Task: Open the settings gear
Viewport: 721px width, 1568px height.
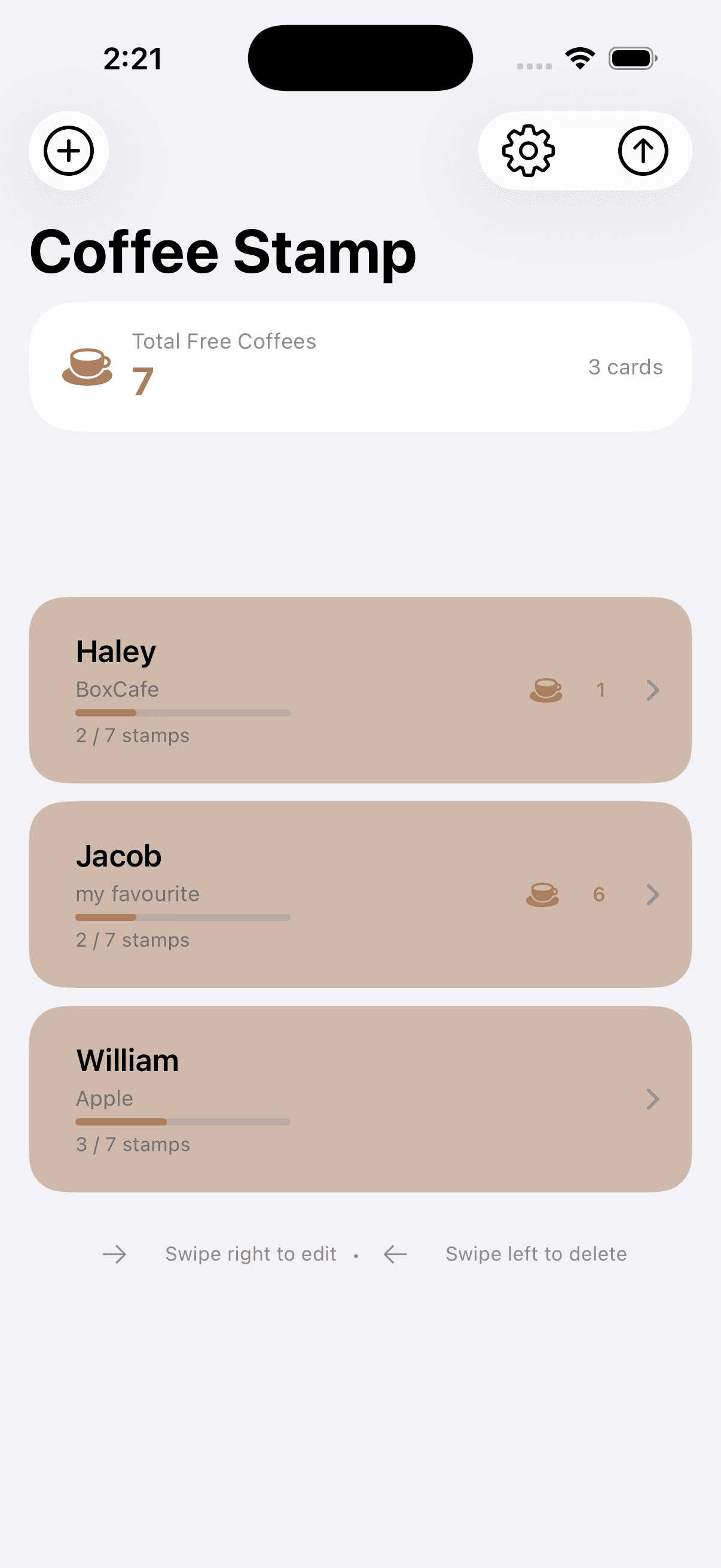Action: tap(528, 150)
